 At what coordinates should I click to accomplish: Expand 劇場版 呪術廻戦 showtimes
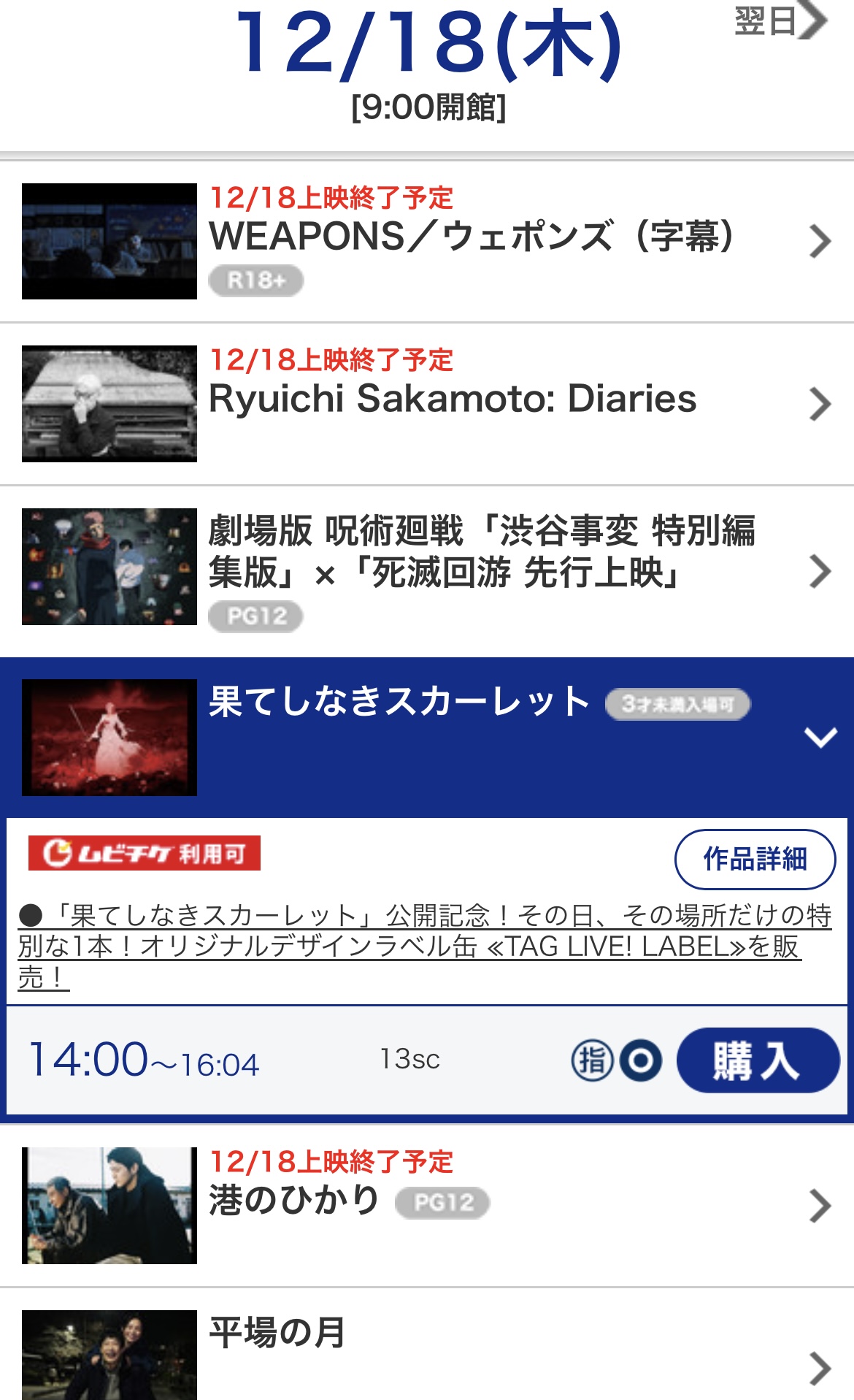coord(820,571)
